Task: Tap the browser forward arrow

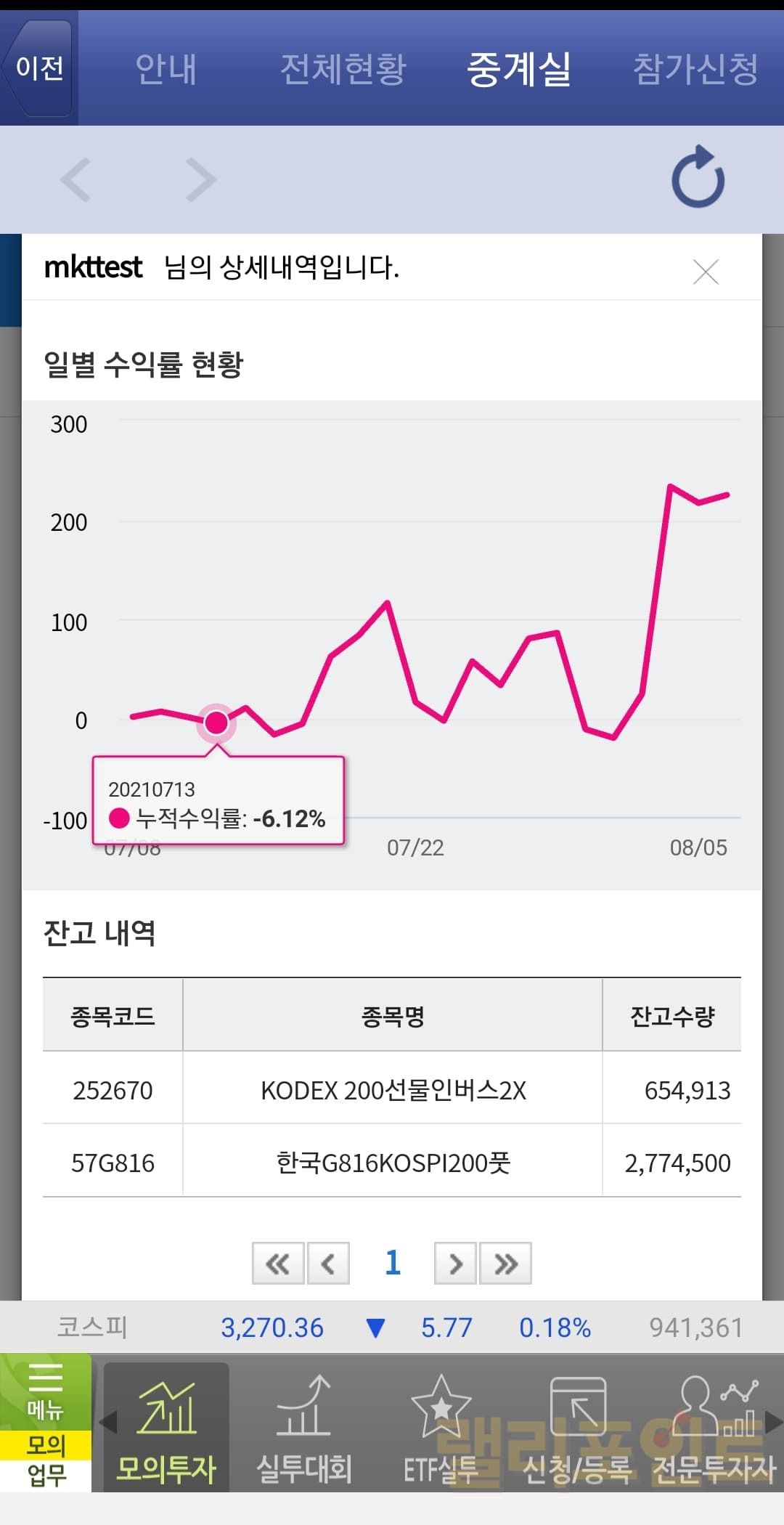Action: 201,179
